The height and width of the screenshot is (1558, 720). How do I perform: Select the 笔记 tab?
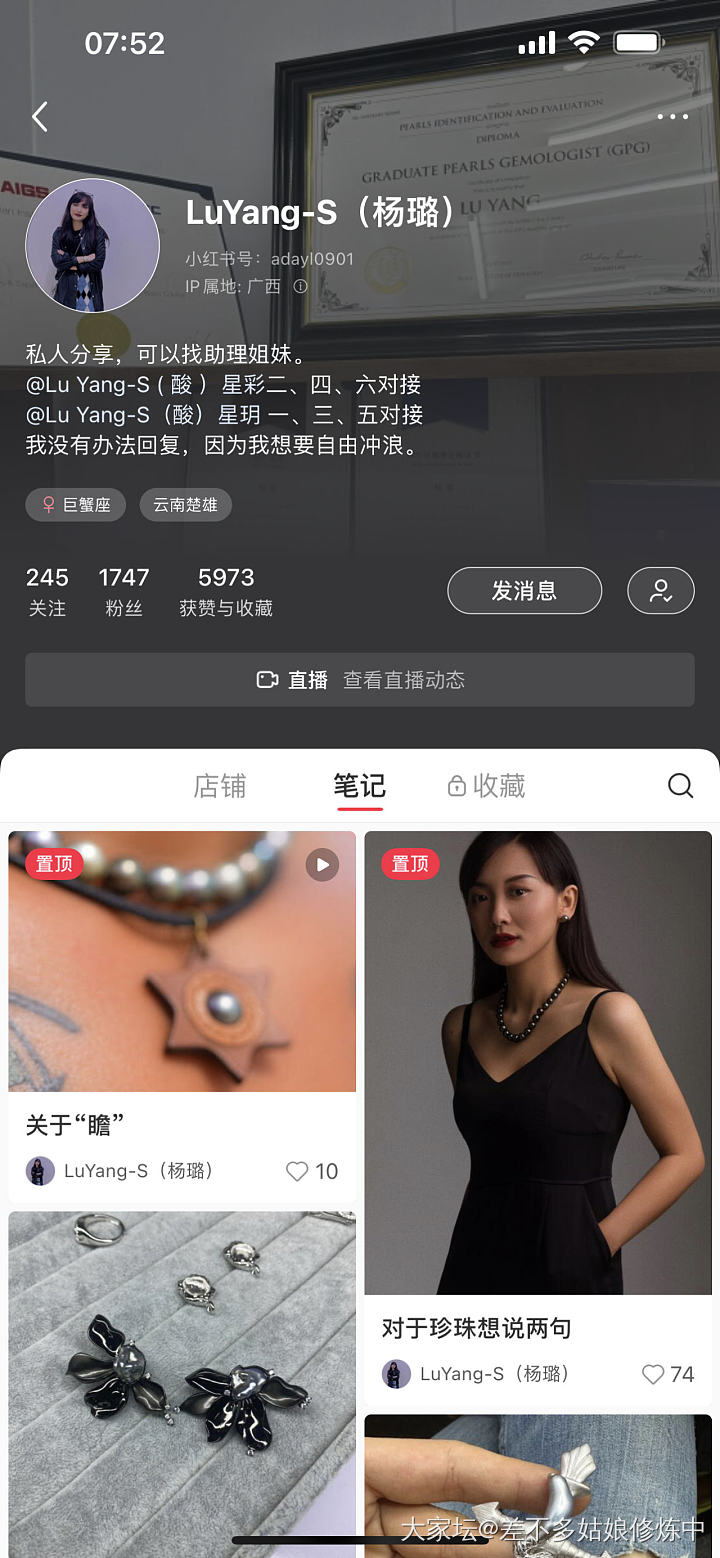click(359, 786)
